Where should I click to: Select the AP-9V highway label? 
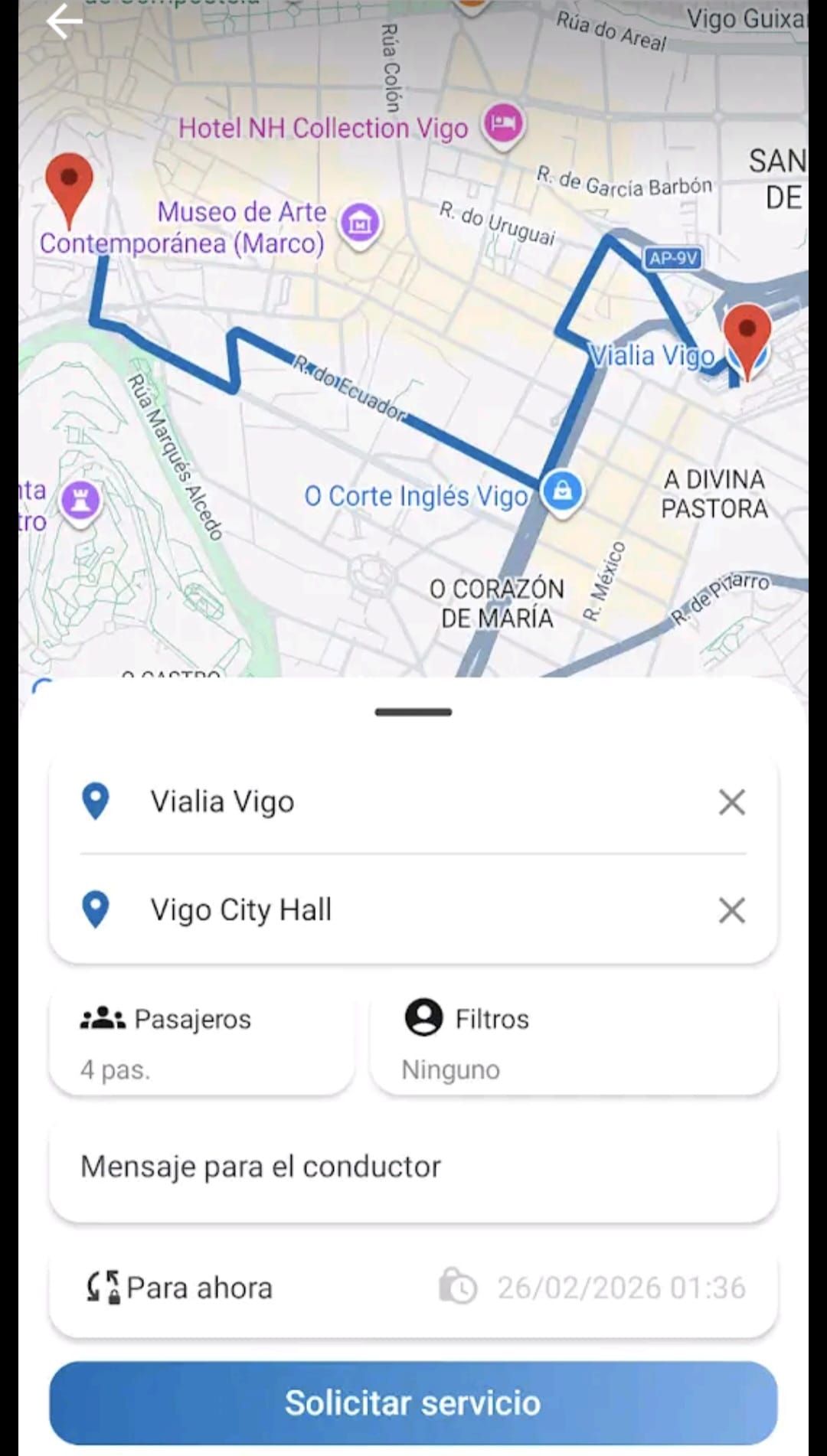pos(672,259)
